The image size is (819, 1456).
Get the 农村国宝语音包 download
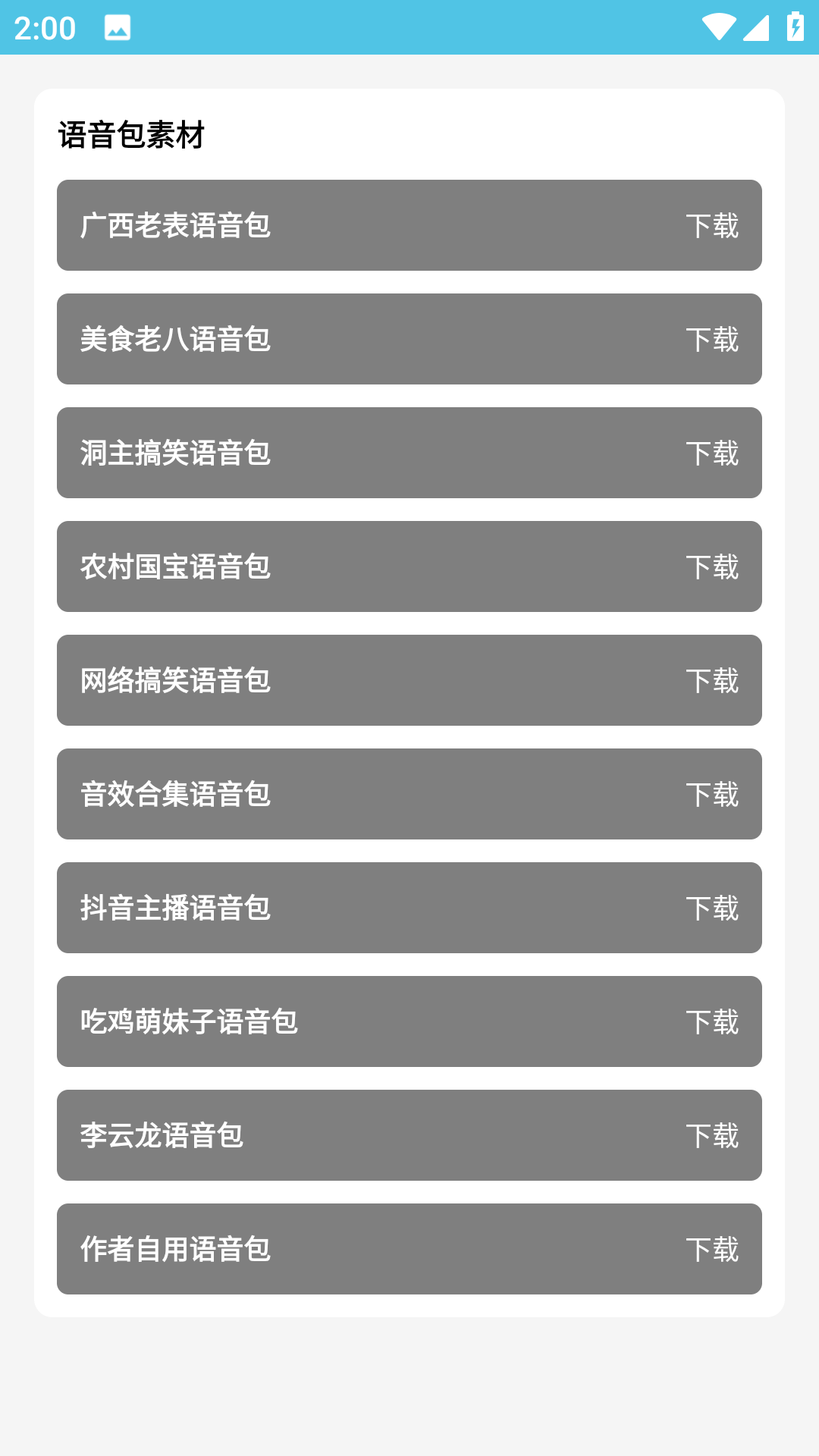(711, 567)
